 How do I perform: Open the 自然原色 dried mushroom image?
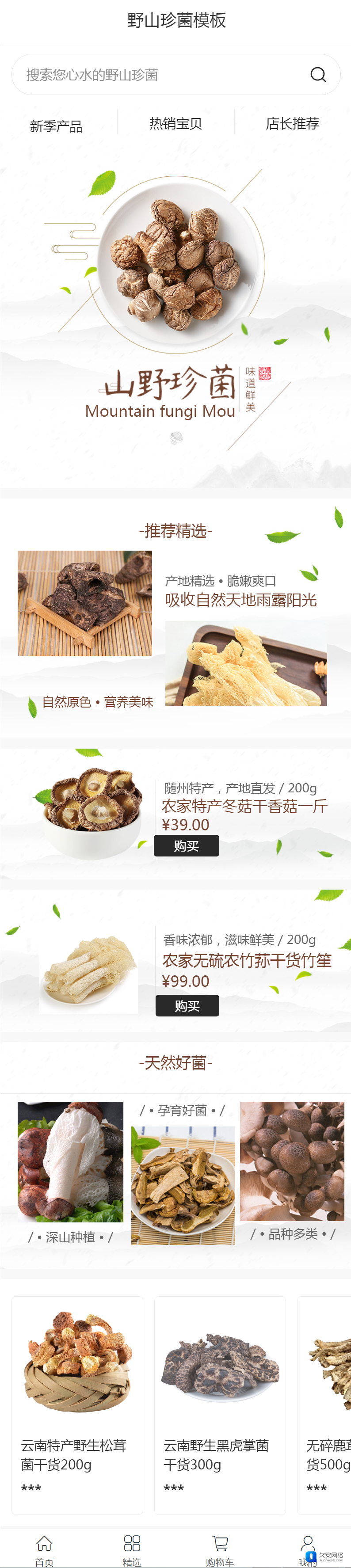tap(85, 603)
